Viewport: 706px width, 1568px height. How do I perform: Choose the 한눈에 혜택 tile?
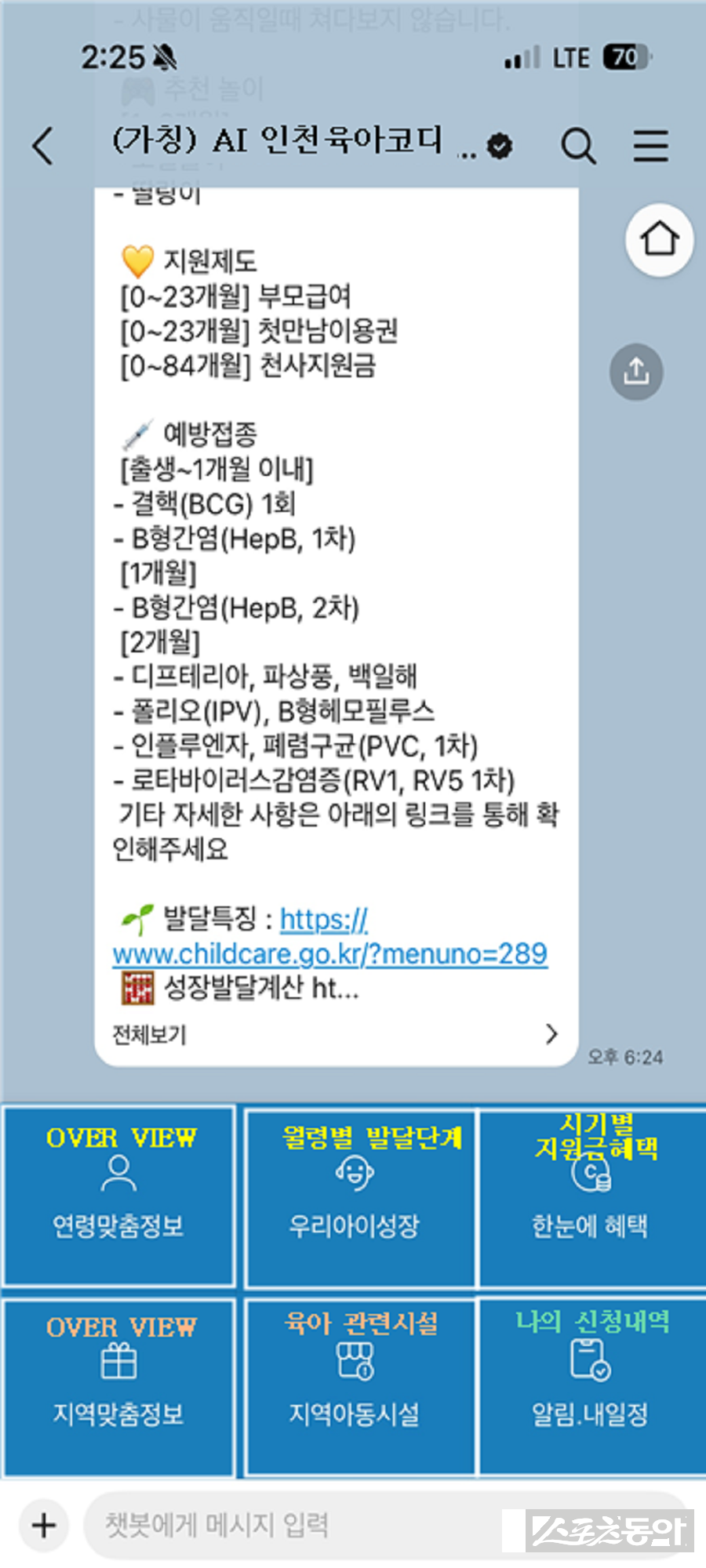tap(592, 1197)
